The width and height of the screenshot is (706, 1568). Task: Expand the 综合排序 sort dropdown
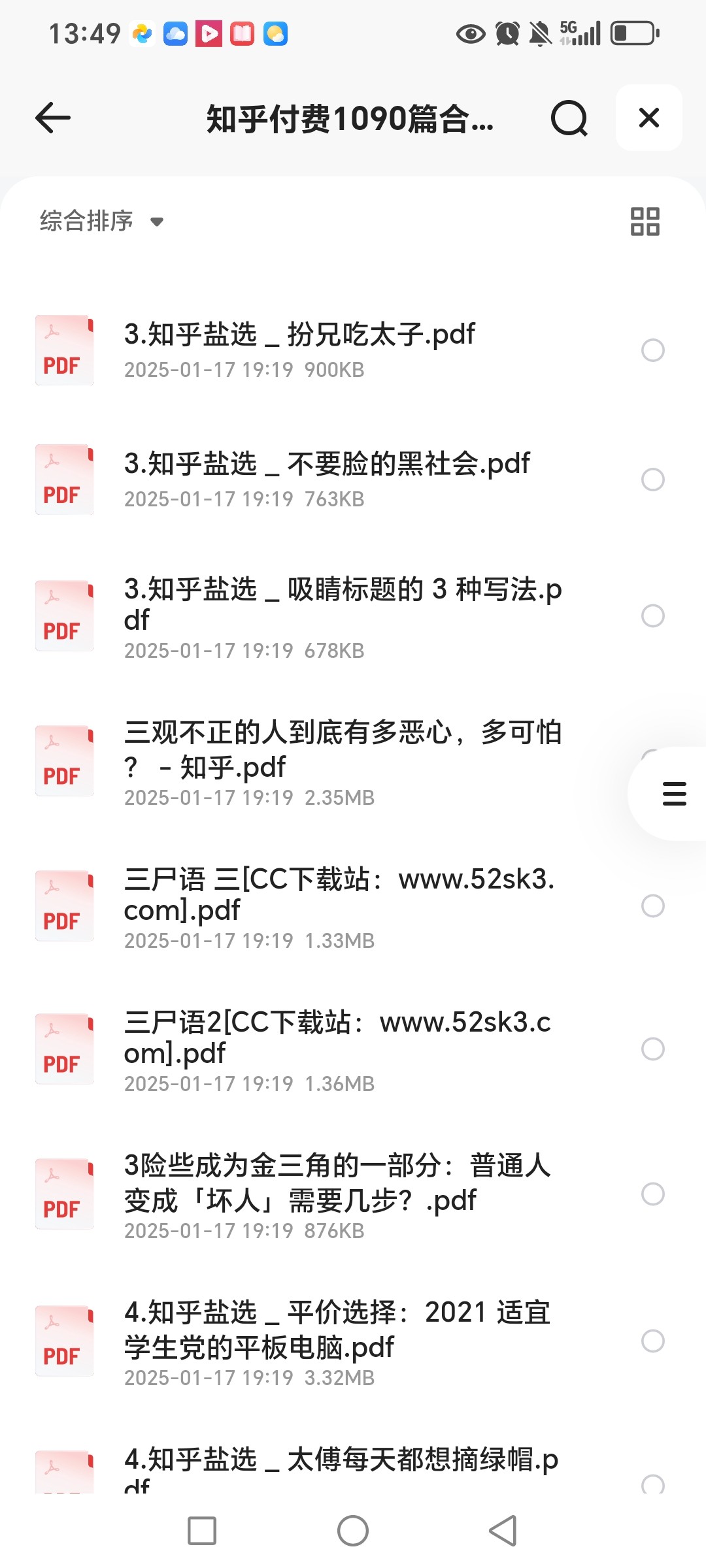pyautogui.click(x=101, y=221)
